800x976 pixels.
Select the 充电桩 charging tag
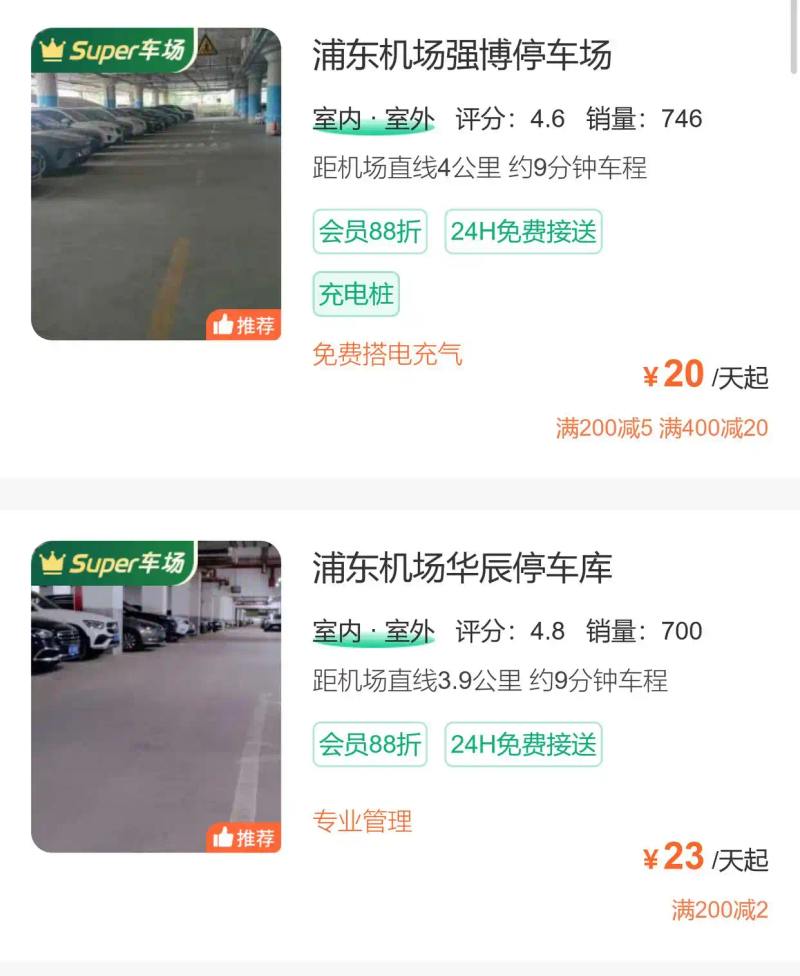click(x=355, y=294)
